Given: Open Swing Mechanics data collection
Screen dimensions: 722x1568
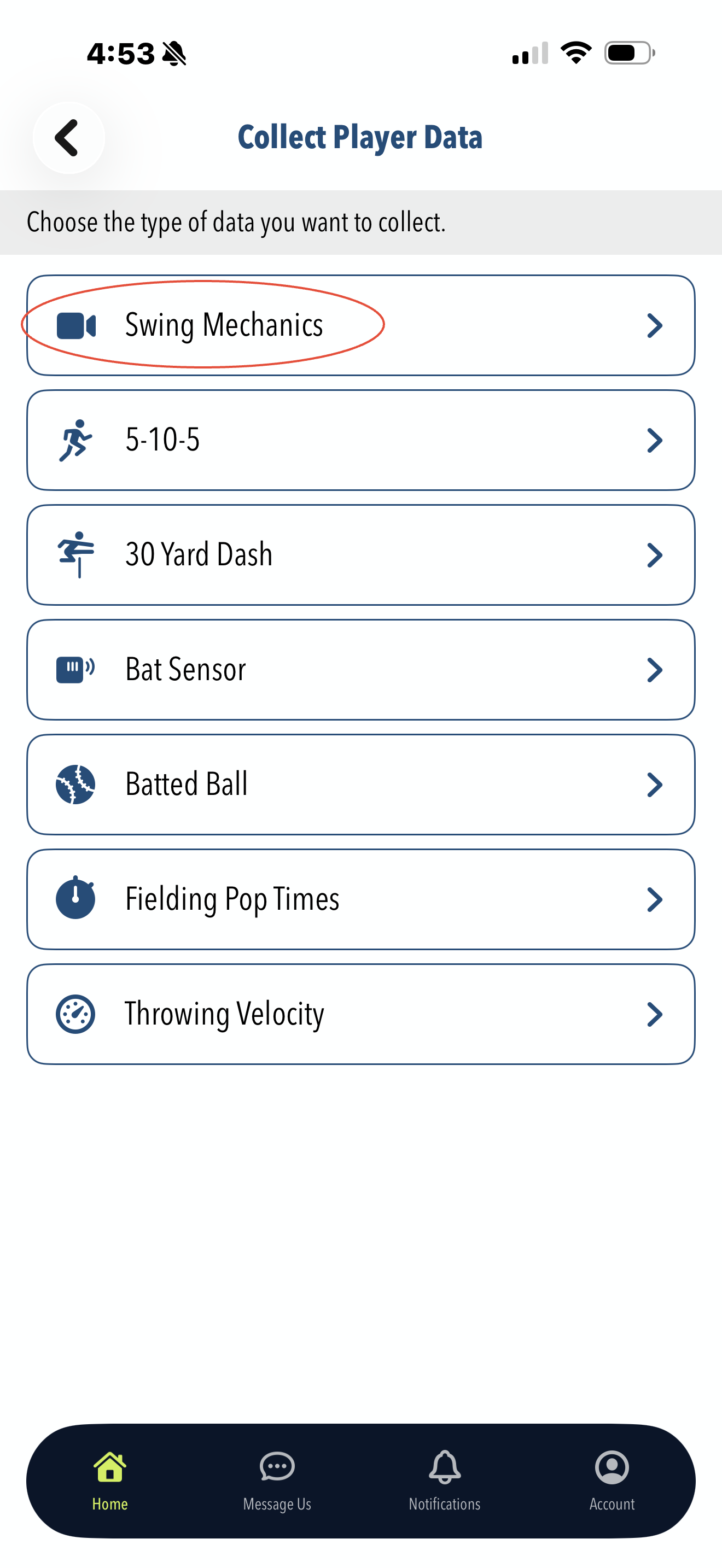Looking at the screenshot, I should (x=360, y=325).
